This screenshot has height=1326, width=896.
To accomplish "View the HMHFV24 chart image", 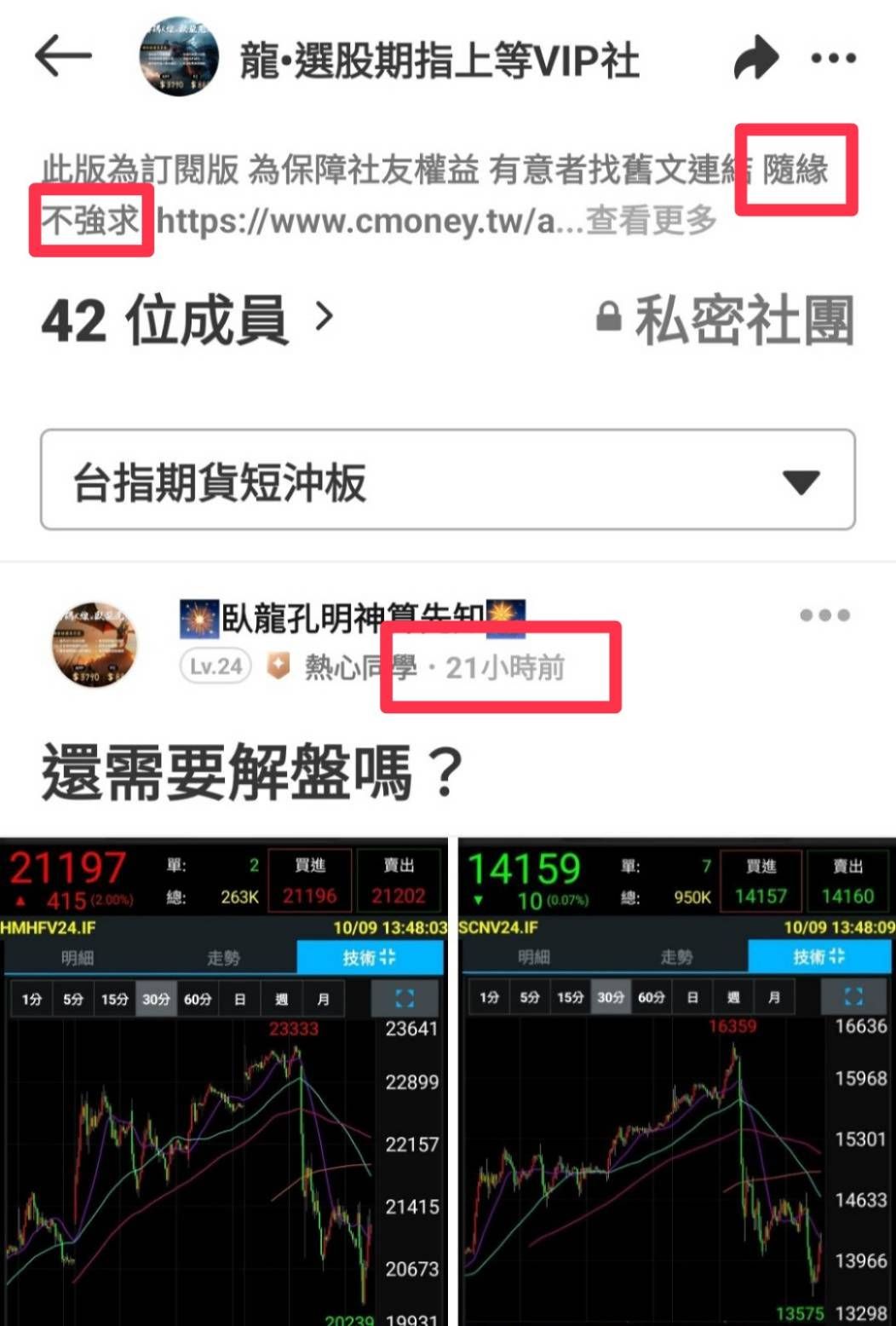I will pos(223,1082).
